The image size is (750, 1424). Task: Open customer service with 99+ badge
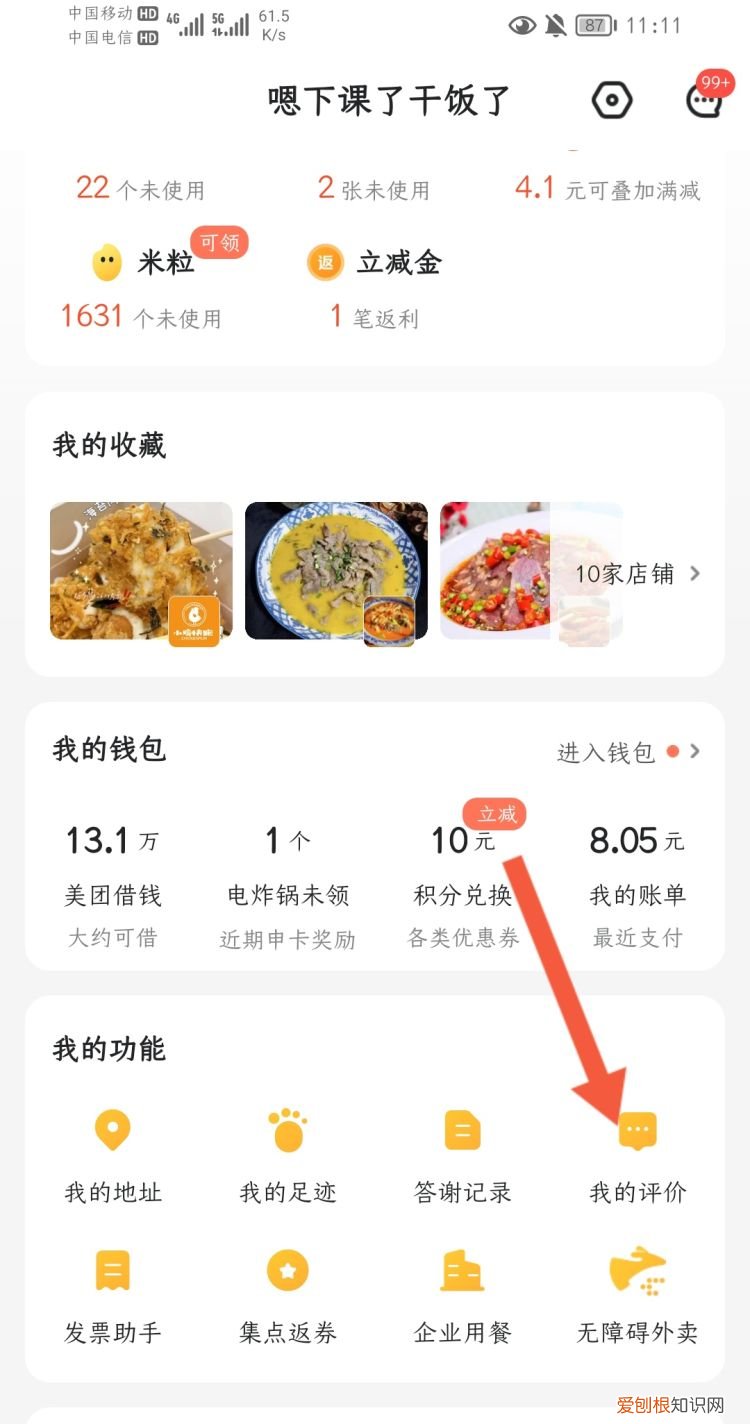[x=705, y=100]
